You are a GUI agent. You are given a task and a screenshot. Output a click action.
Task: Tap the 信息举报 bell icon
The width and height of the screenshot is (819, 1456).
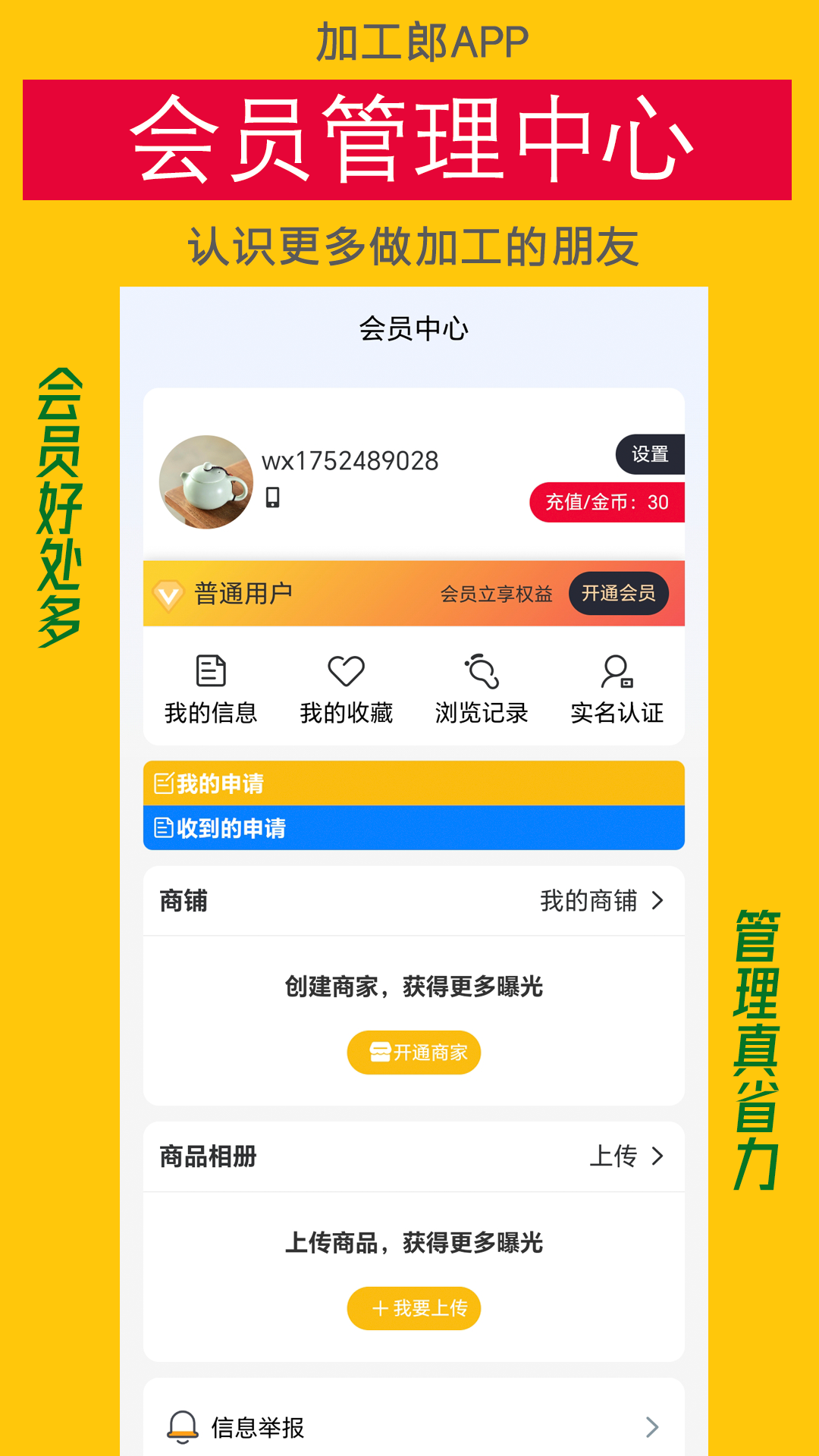[x=182, y=1426]
